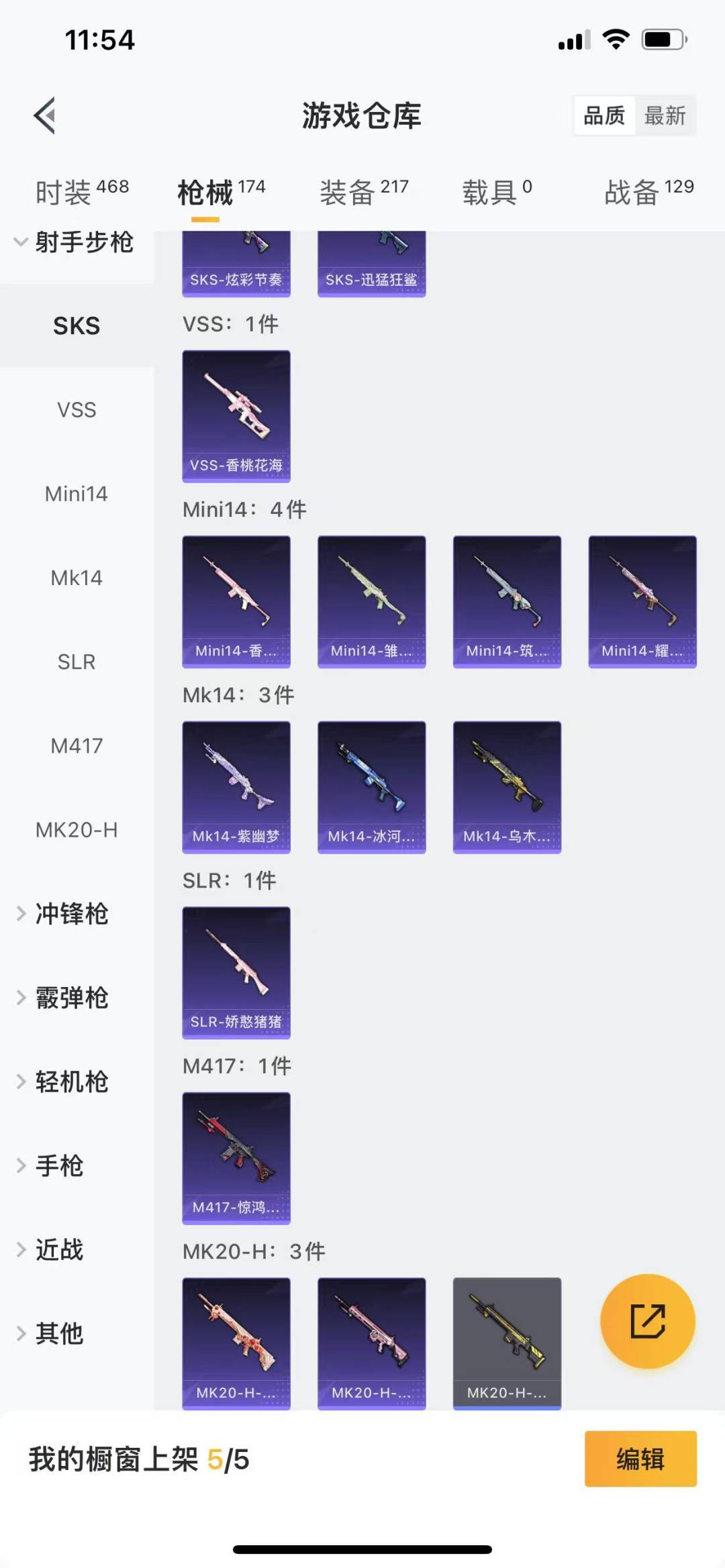Viewport: 725px width, 1568px height.
Task: Expand the 手枪 category
Action: [x=59, y=1166]
